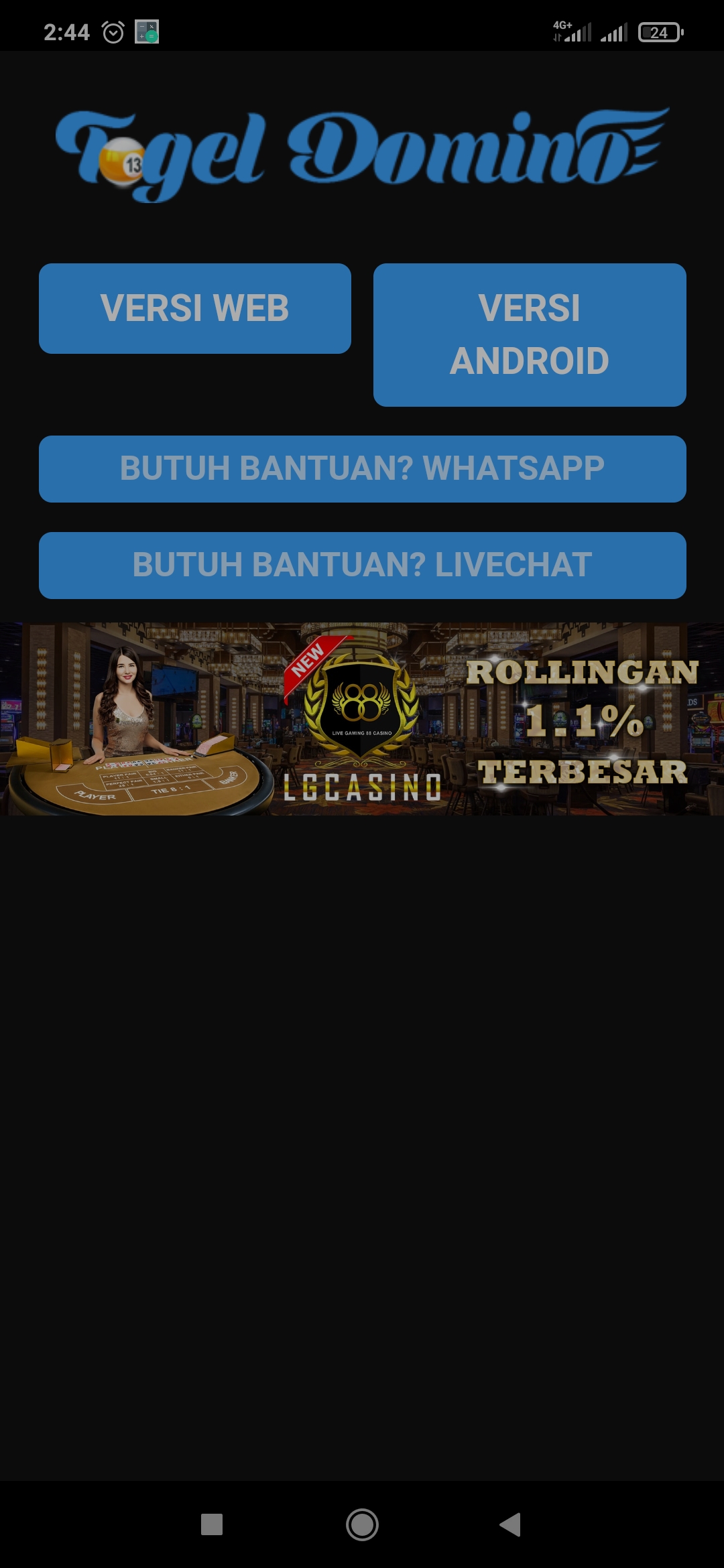Open Butuh Bantuan? Livechat support
The width and height of the screenshot is (724, 1568).
point(362,565)
